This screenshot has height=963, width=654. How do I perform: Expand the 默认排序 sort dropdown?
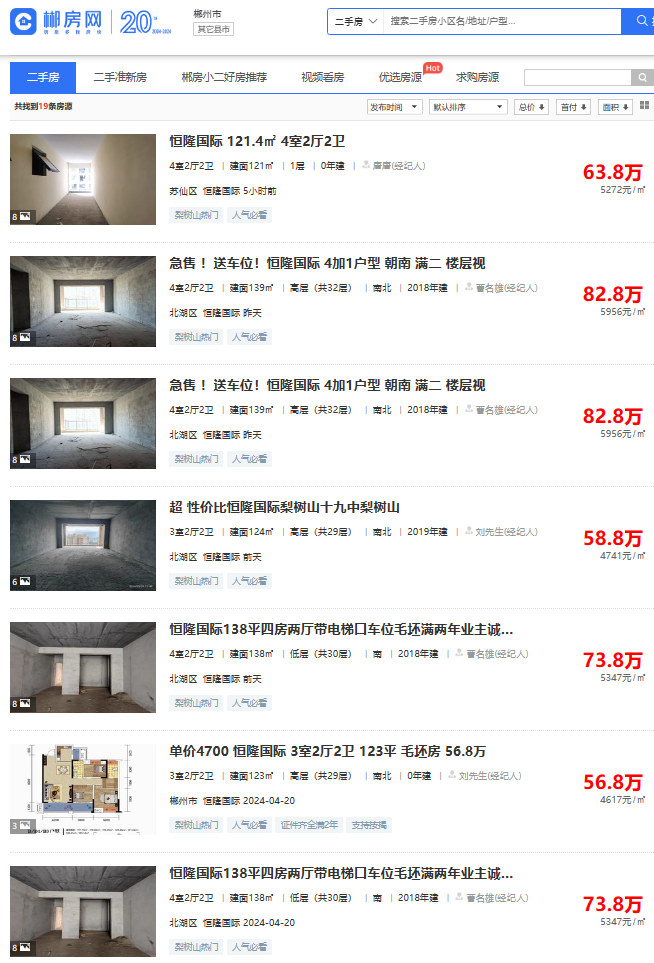(467, 107)
